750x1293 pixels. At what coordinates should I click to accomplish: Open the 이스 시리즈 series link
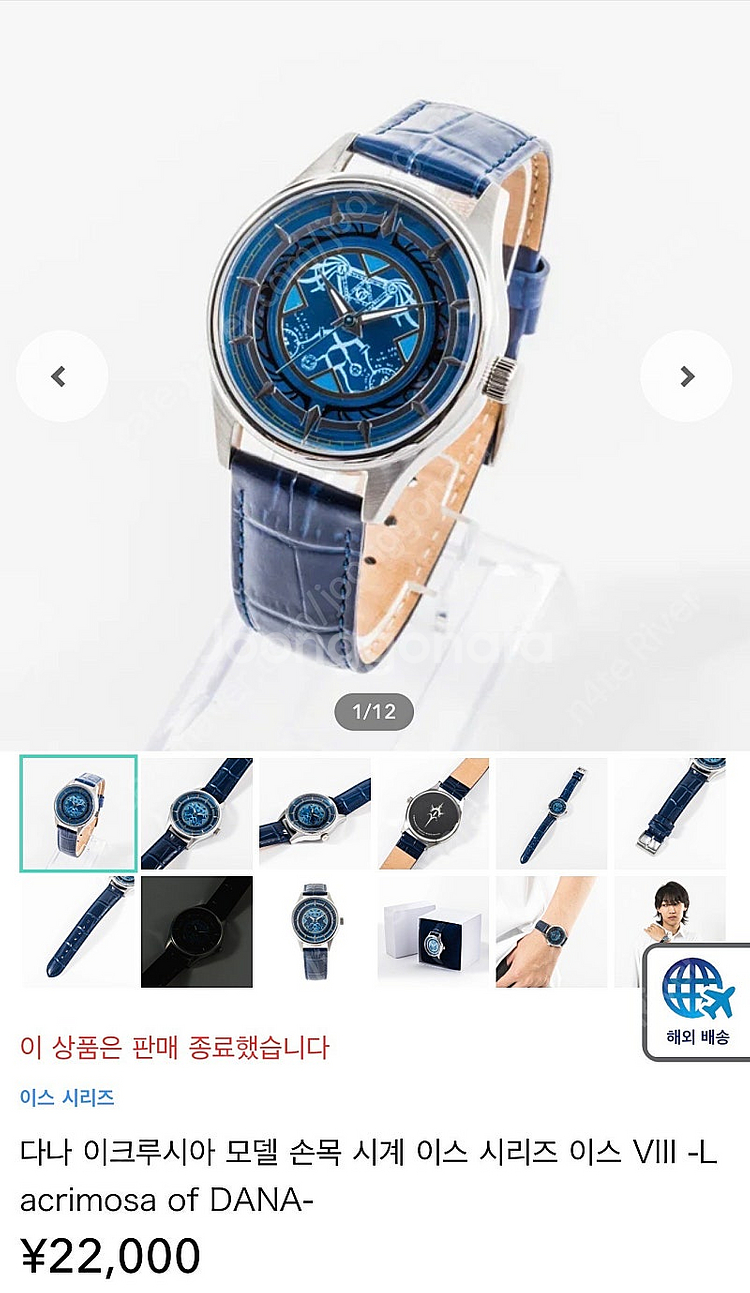(67, 1097)
